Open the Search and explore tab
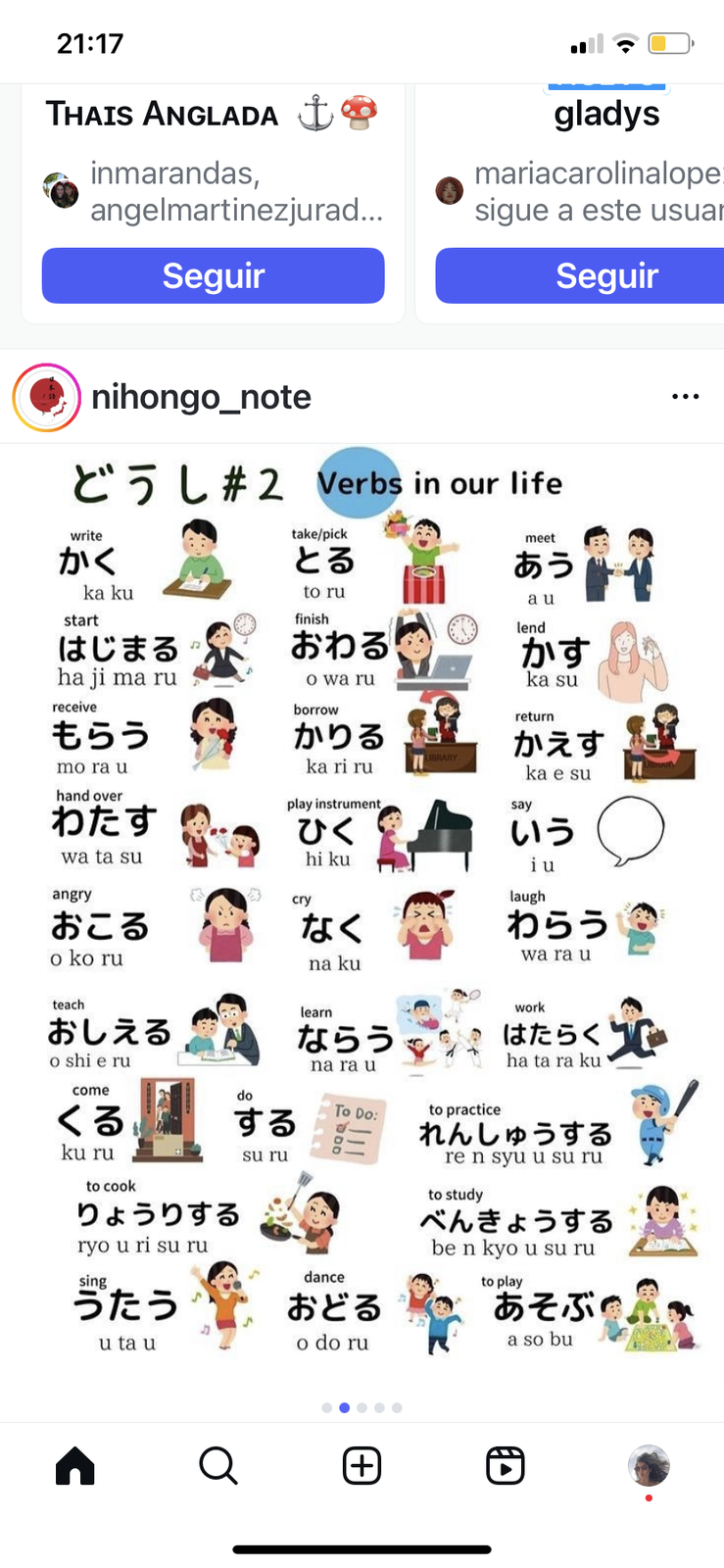Viewport: 724px width, 1568px height. click(217, 1466)
